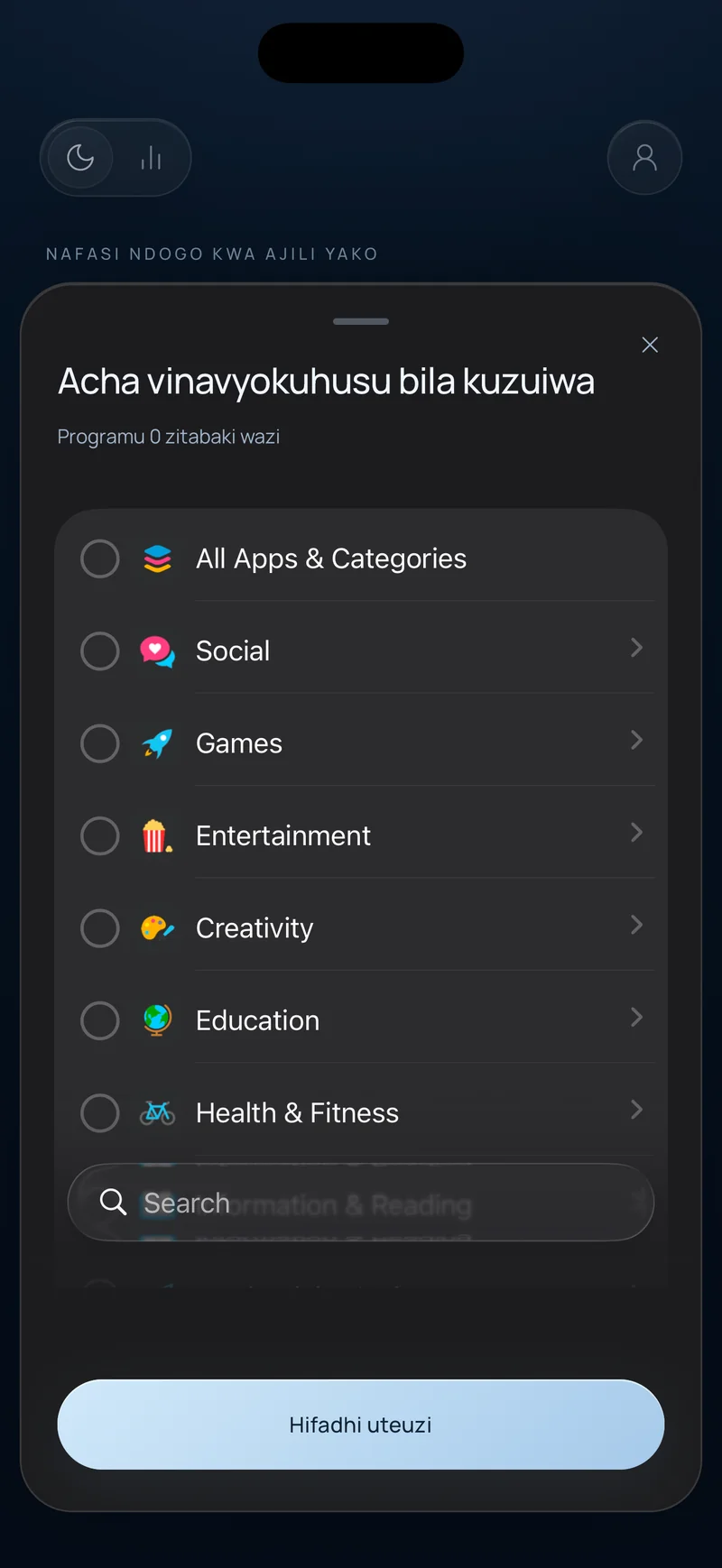Close the app selection sheet
Viewport: 722px width, 1568px height.
(x=650, y=345)
